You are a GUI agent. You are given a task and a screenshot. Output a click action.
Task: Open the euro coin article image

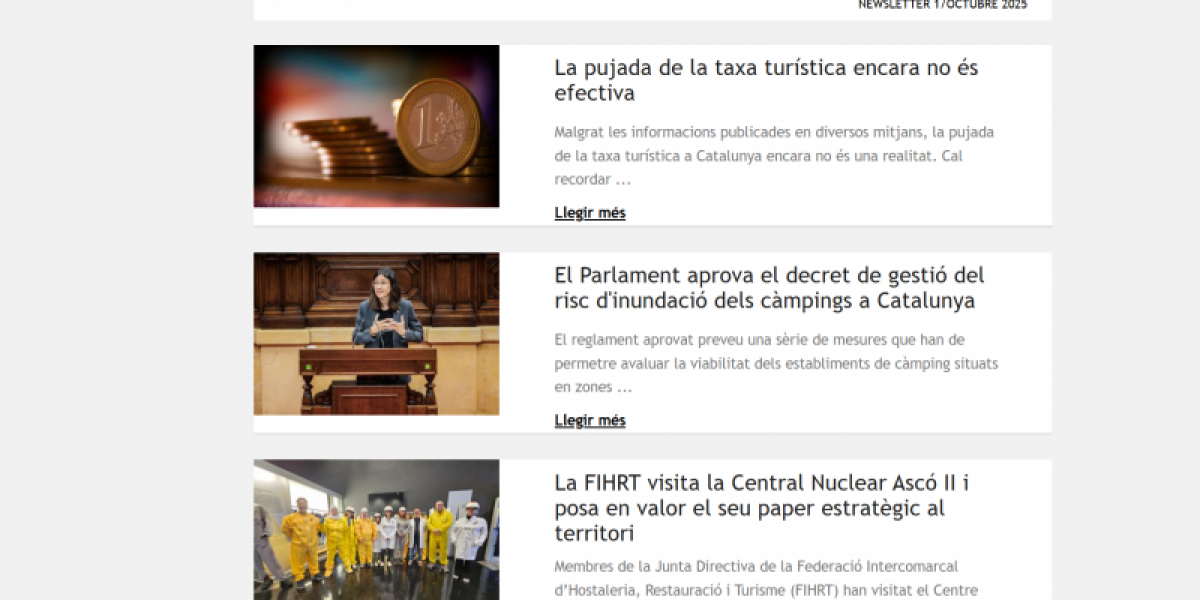pyautogui.click(x=376, y=126)
